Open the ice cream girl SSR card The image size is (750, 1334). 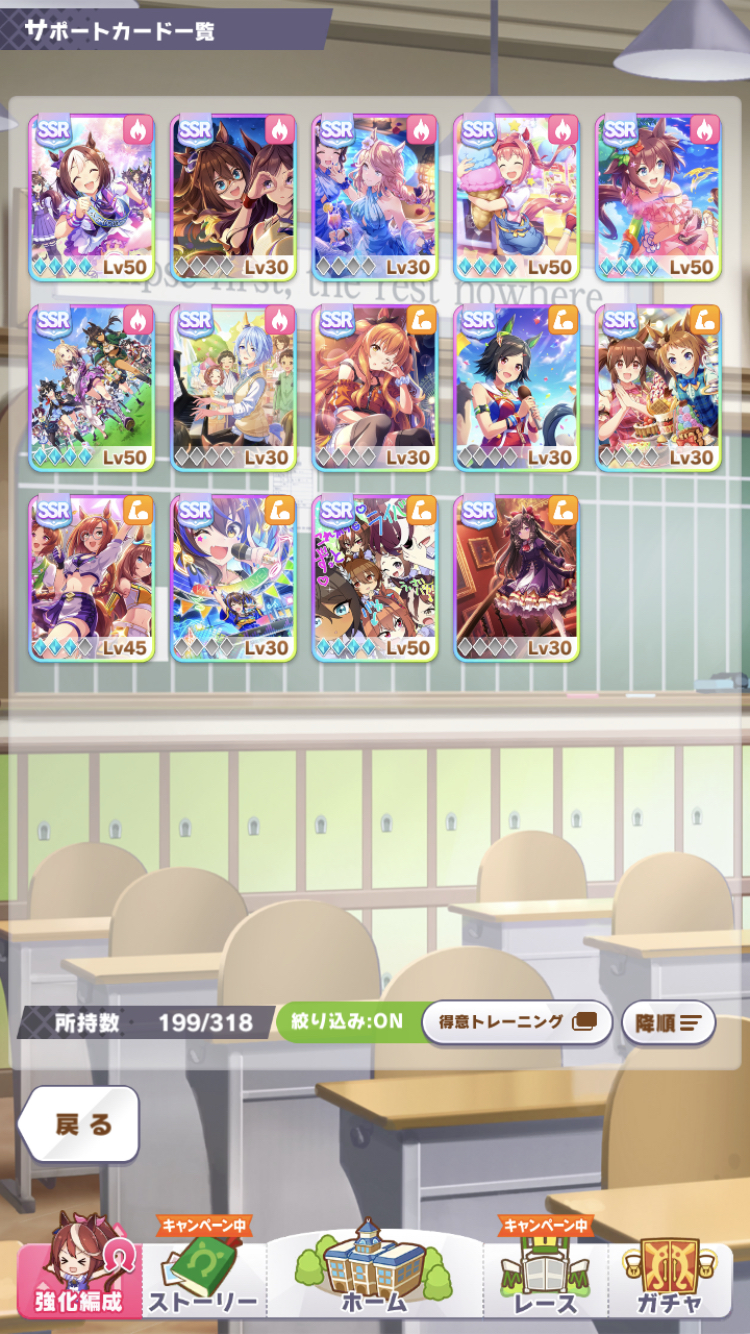click(x=517, y=197)
